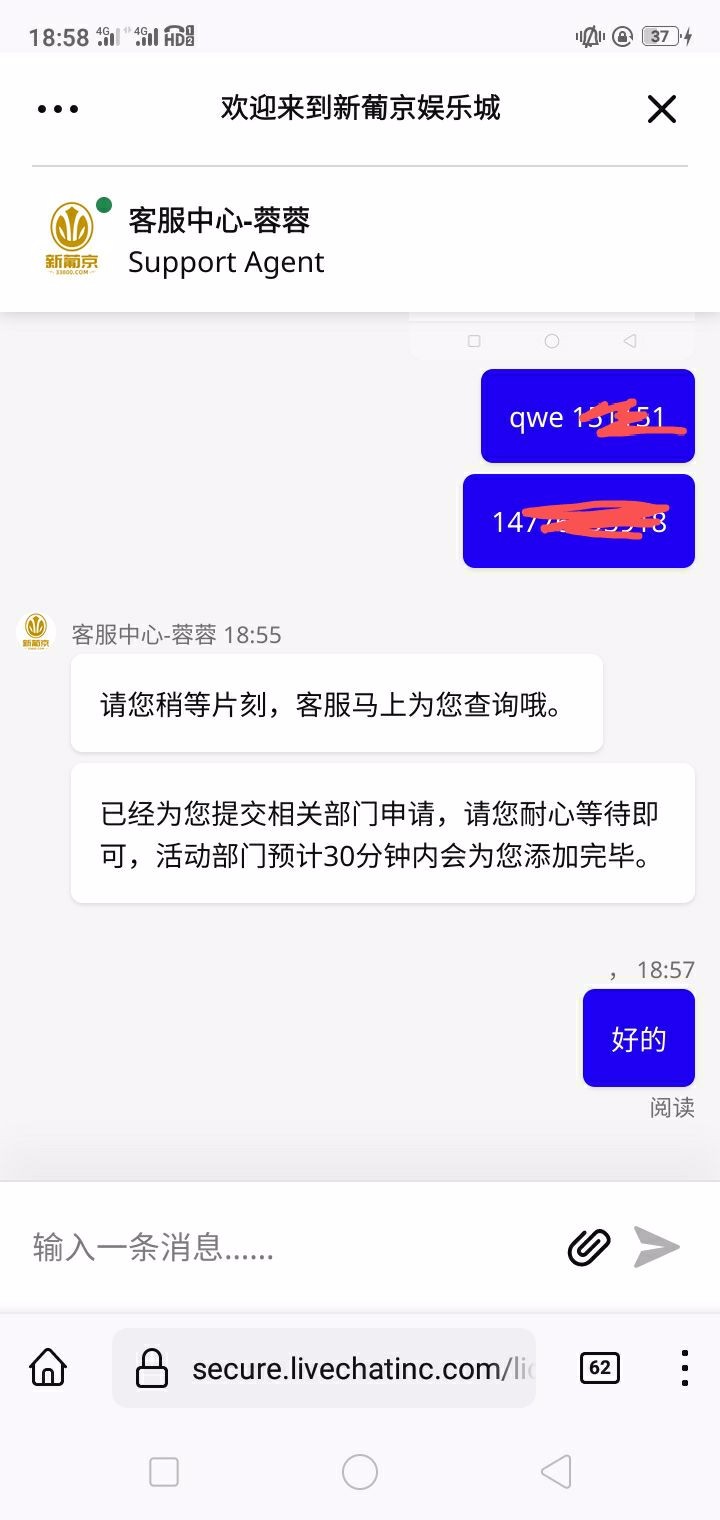Open the three-dot chat options menu
Screen dimensions: 720x1520
pyautogui.click(x=58, y=109)
